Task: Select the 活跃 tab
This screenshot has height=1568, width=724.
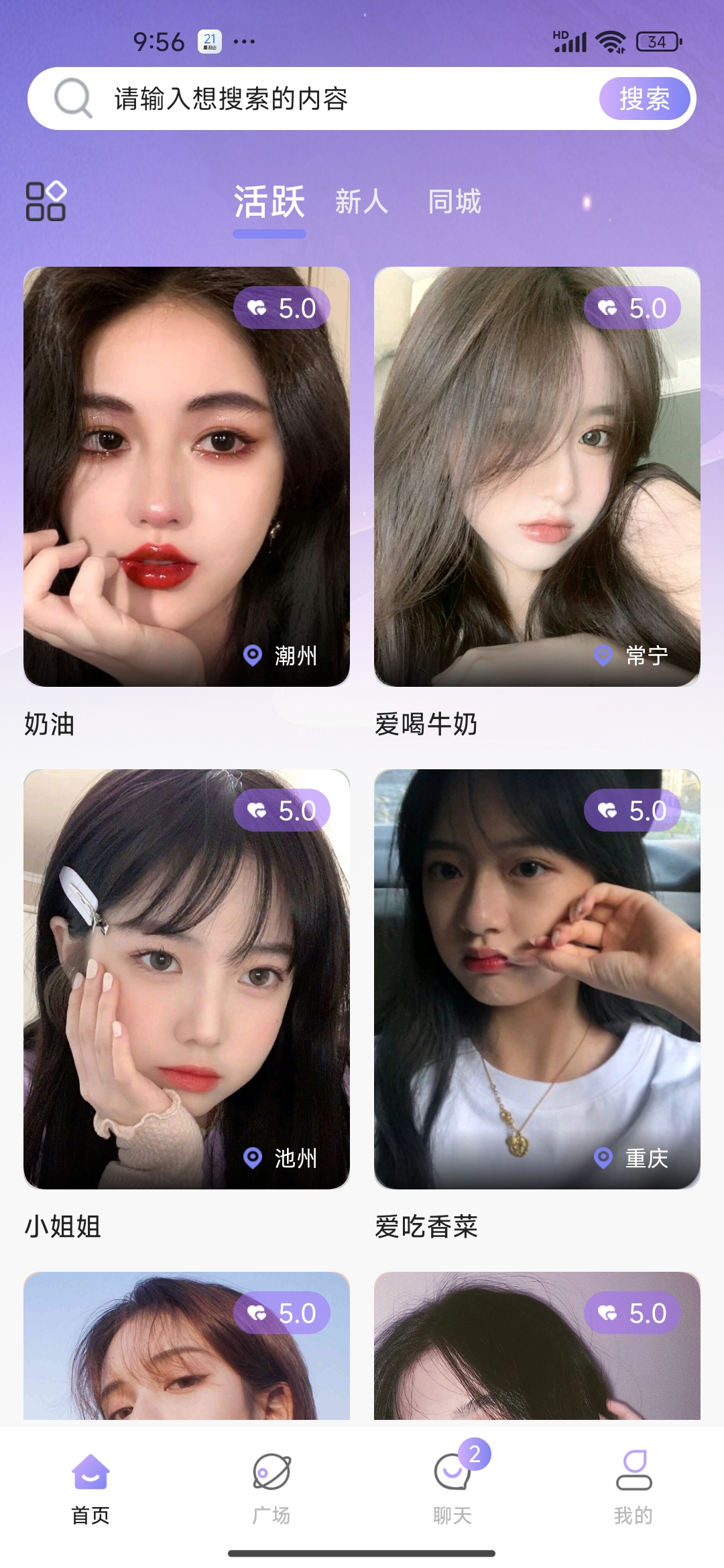Action: tap(269, 202)
